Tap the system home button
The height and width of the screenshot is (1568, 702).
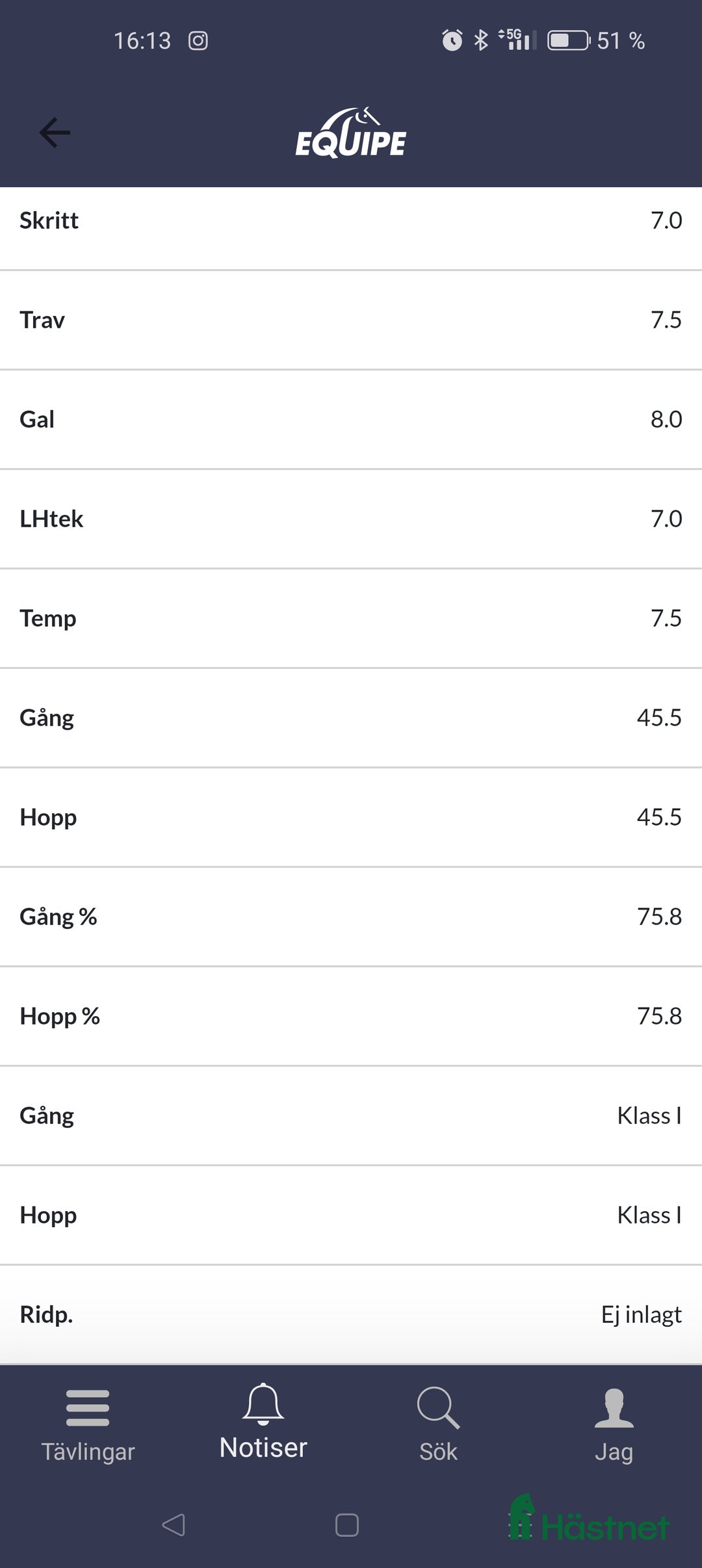tap(347, 1524)
